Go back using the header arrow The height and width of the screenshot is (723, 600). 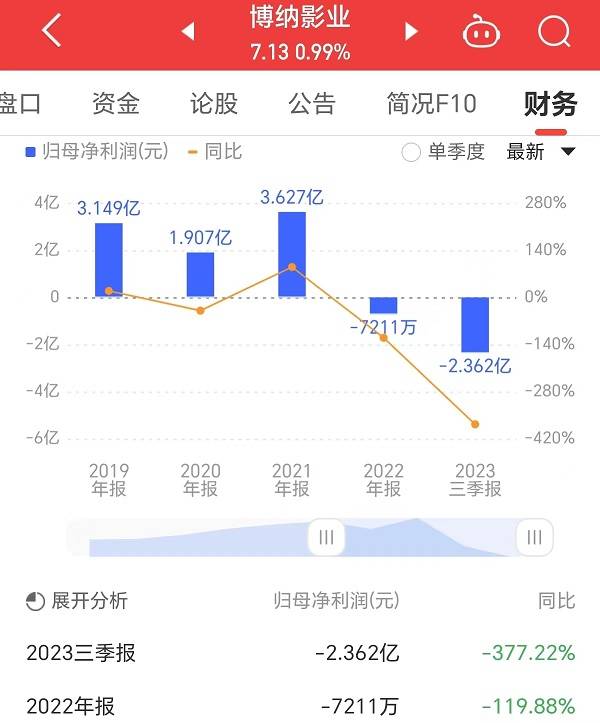pyautogui.click(x=52, y=31)
